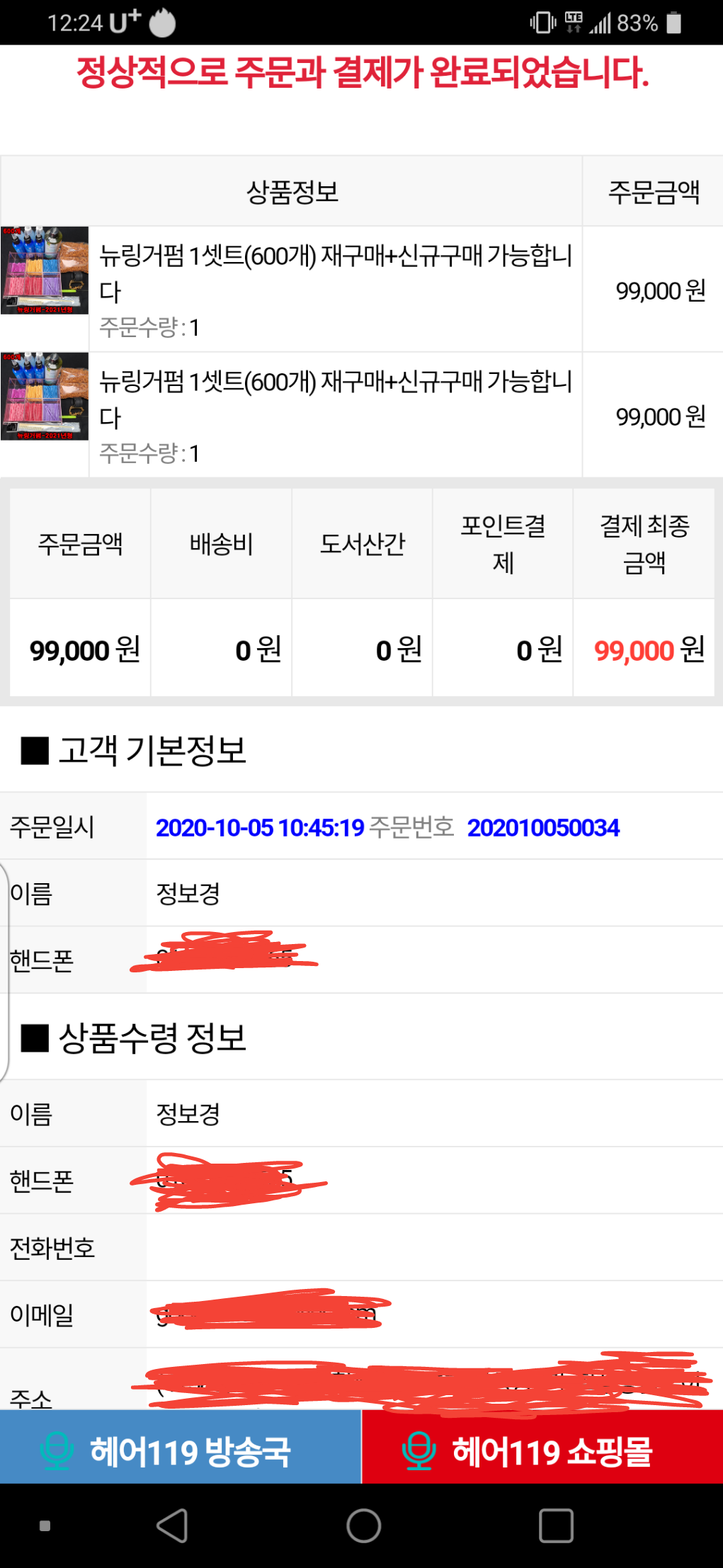Open the first 뉴링거펌 product thumbnail

[x=45, y=270]
